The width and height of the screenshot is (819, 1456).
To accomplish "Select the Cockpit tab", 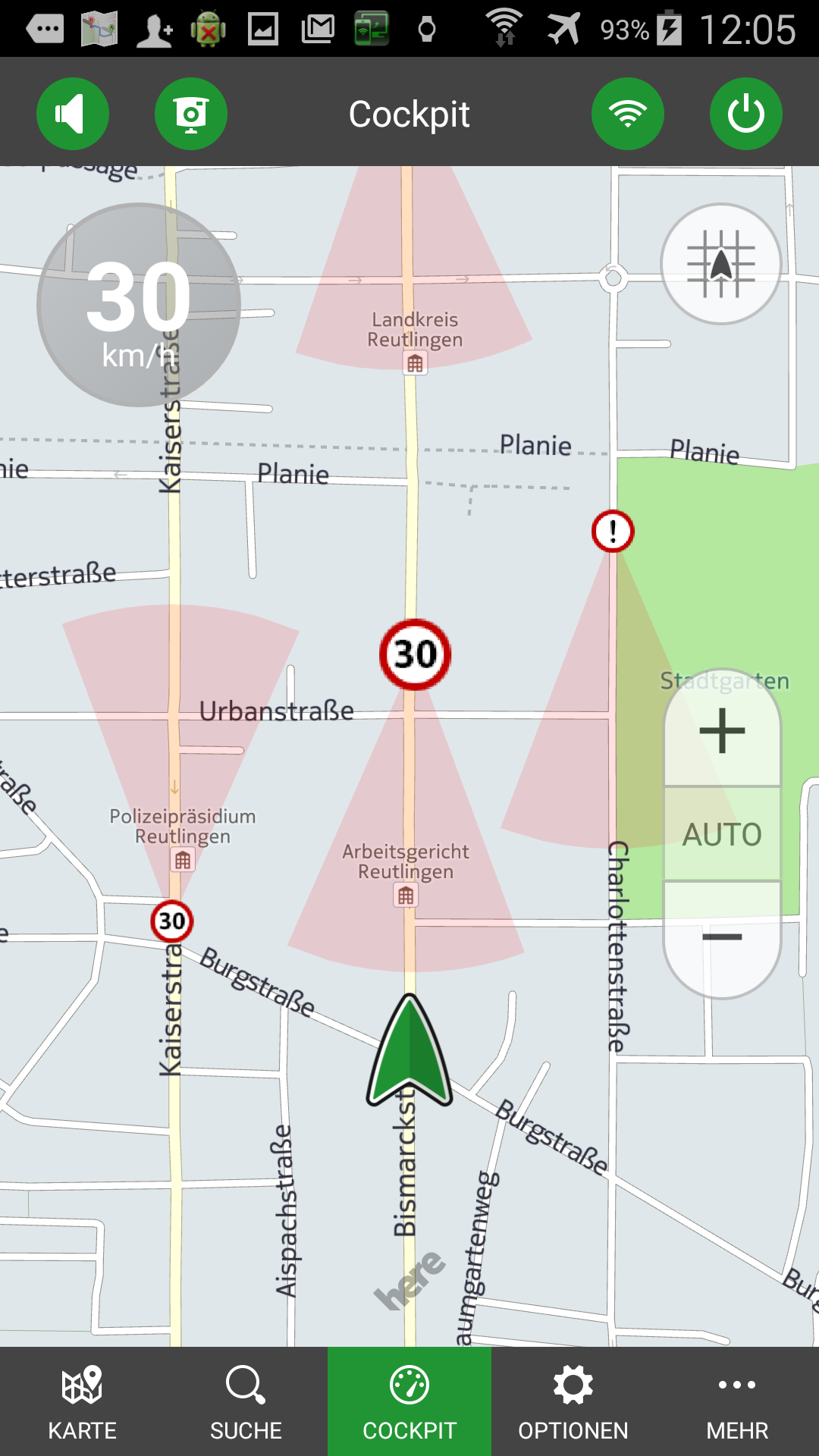I will (409, 1401).
